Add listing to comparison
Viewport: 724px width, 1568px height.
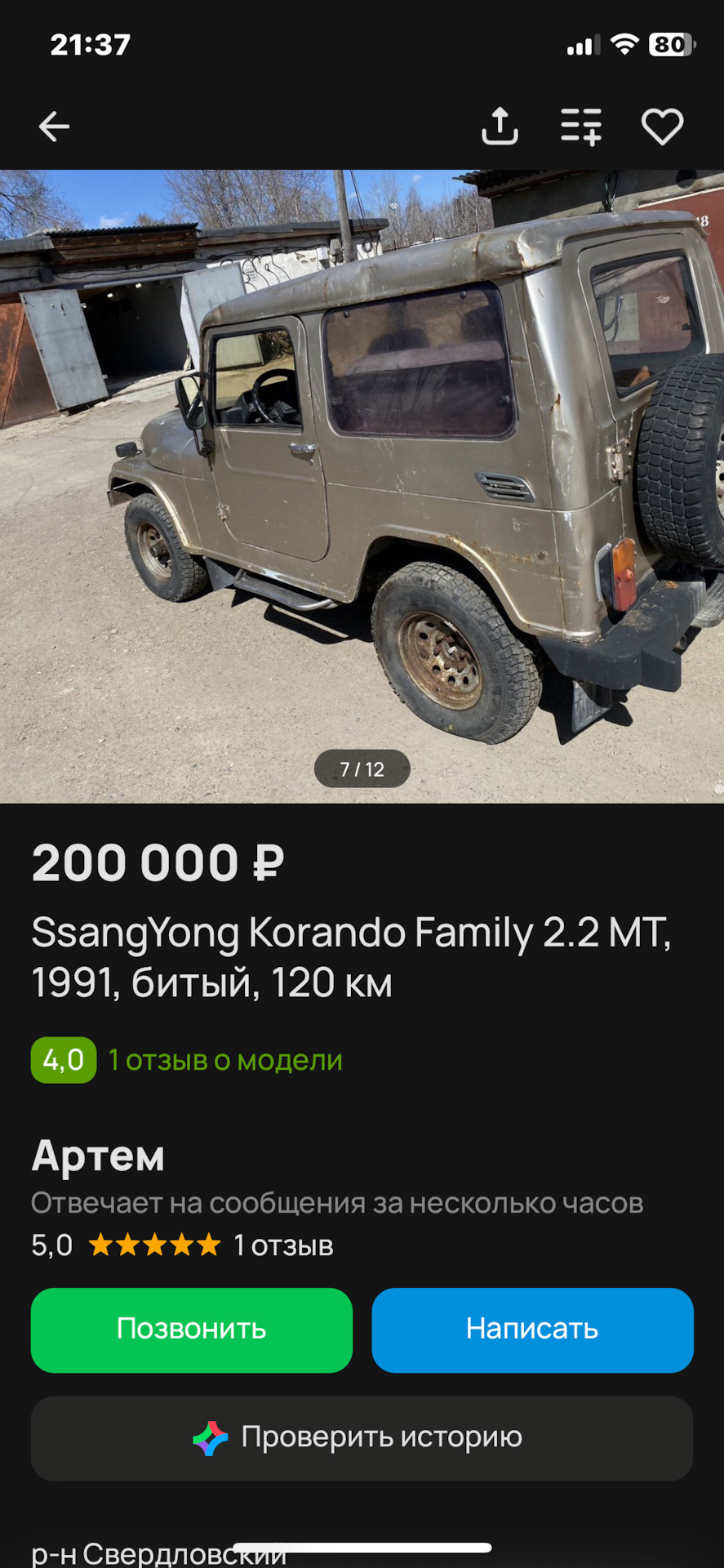tap(581, 127)
